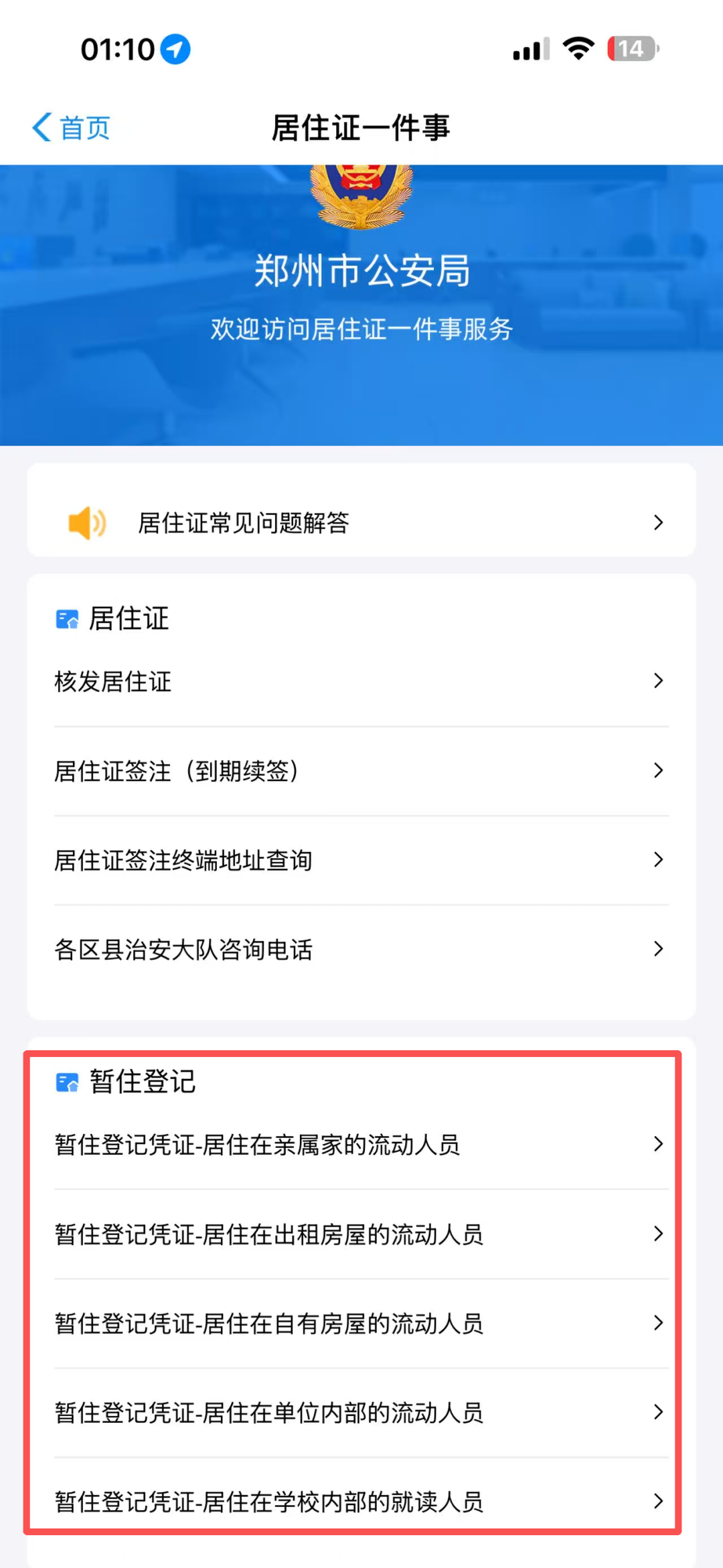Open 暂住登记凭证-居住在亲属家的流动人员
This screenshot has height=1568, width=723.
click(361, 1145)
